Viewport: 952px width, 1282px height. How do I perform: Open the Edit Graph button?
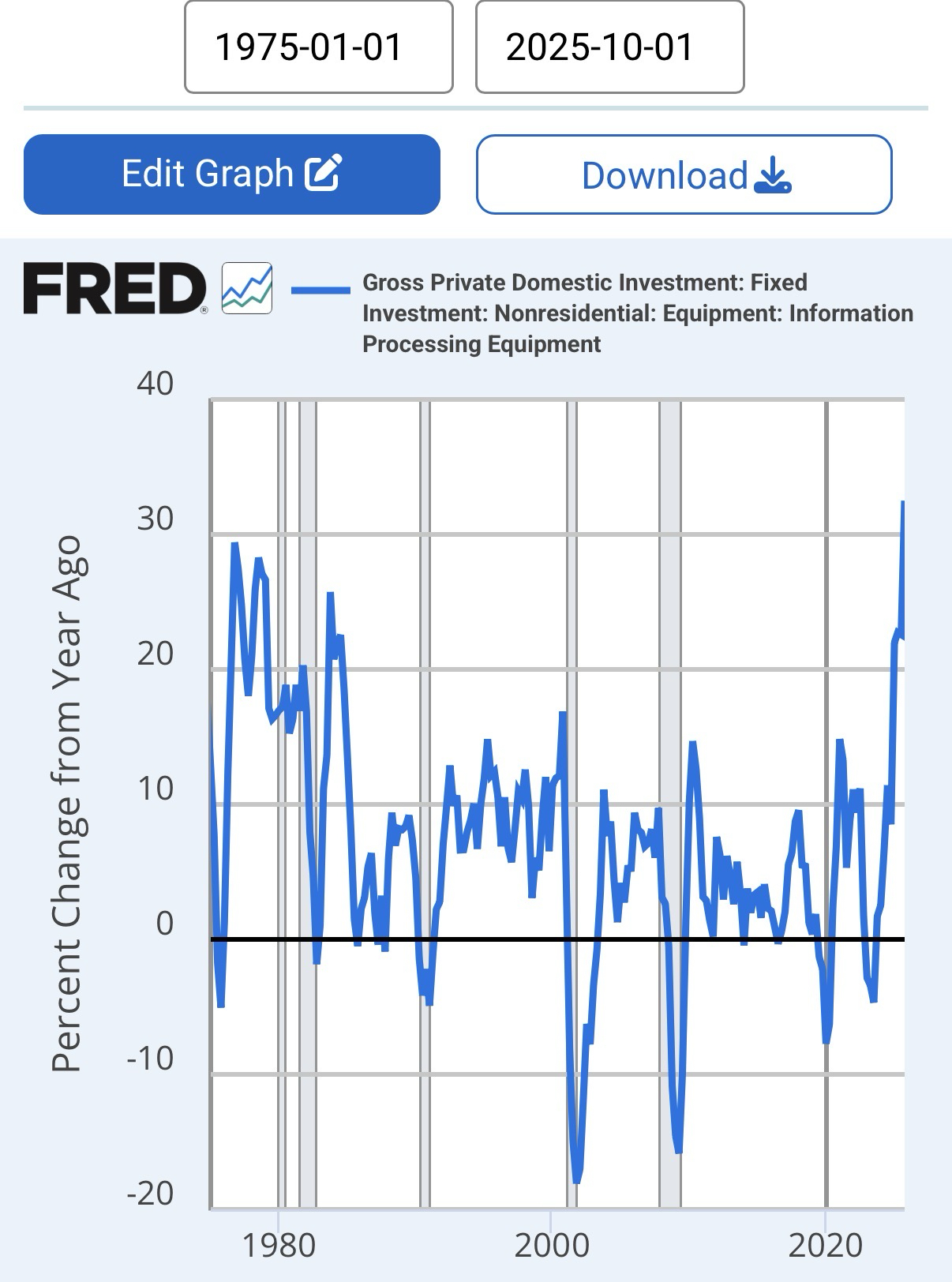click(x=231, y=174)
